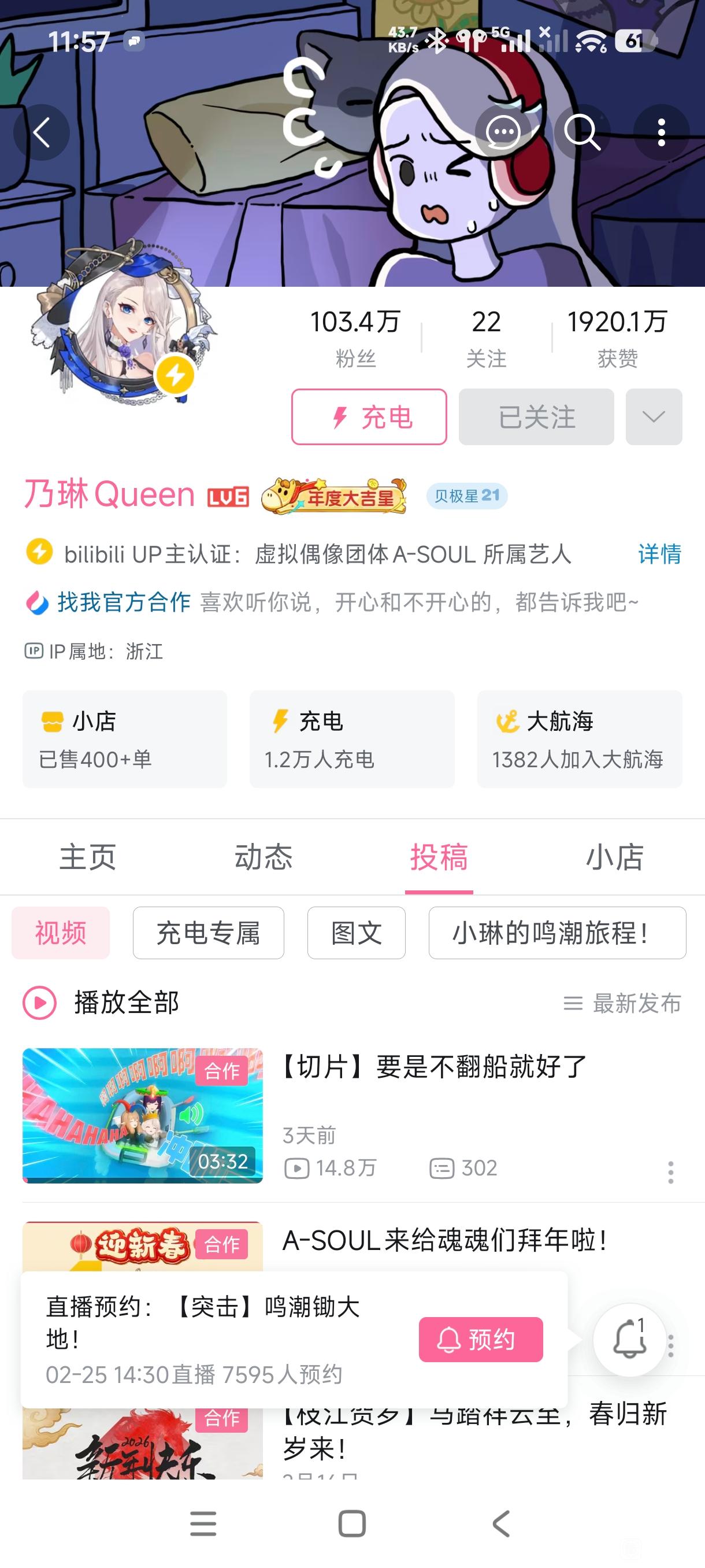Select the 图文 filter chip

(x=356, y=933)
